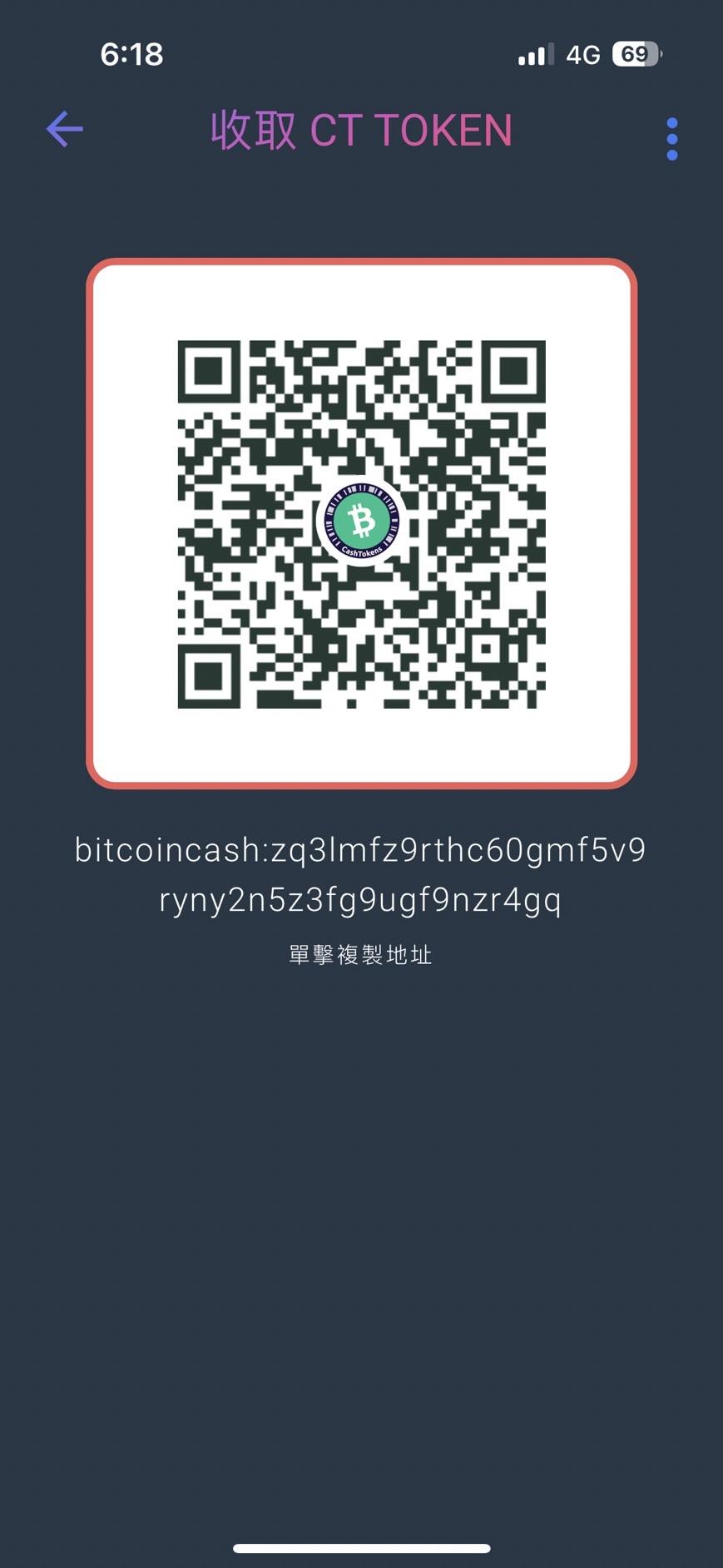Copy the bitcoincash address text
Viewport: 723px width, 1568px height.
tap(360, 875)
